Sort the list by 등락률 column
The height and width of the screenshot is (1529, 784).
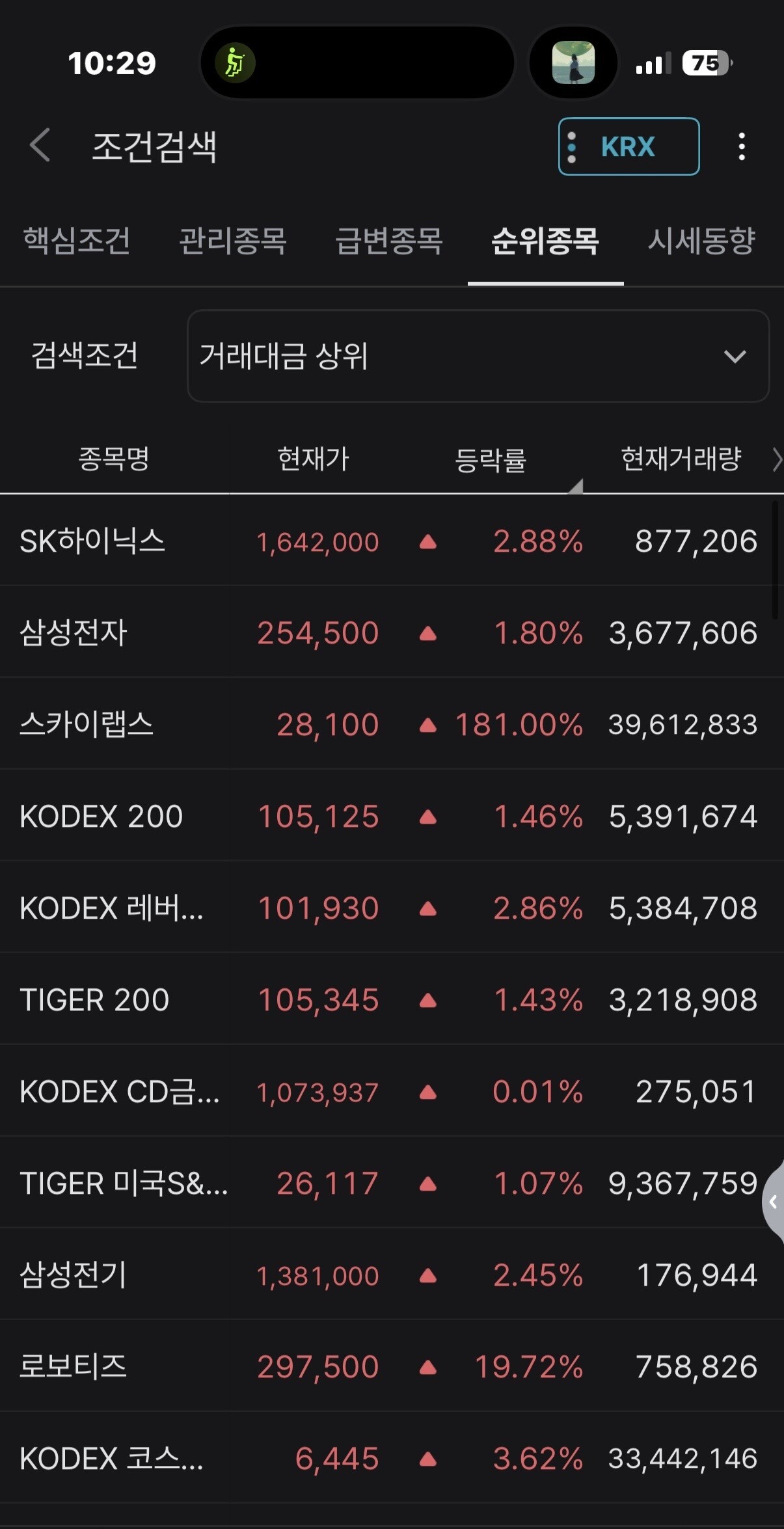[x=490, y=459]
